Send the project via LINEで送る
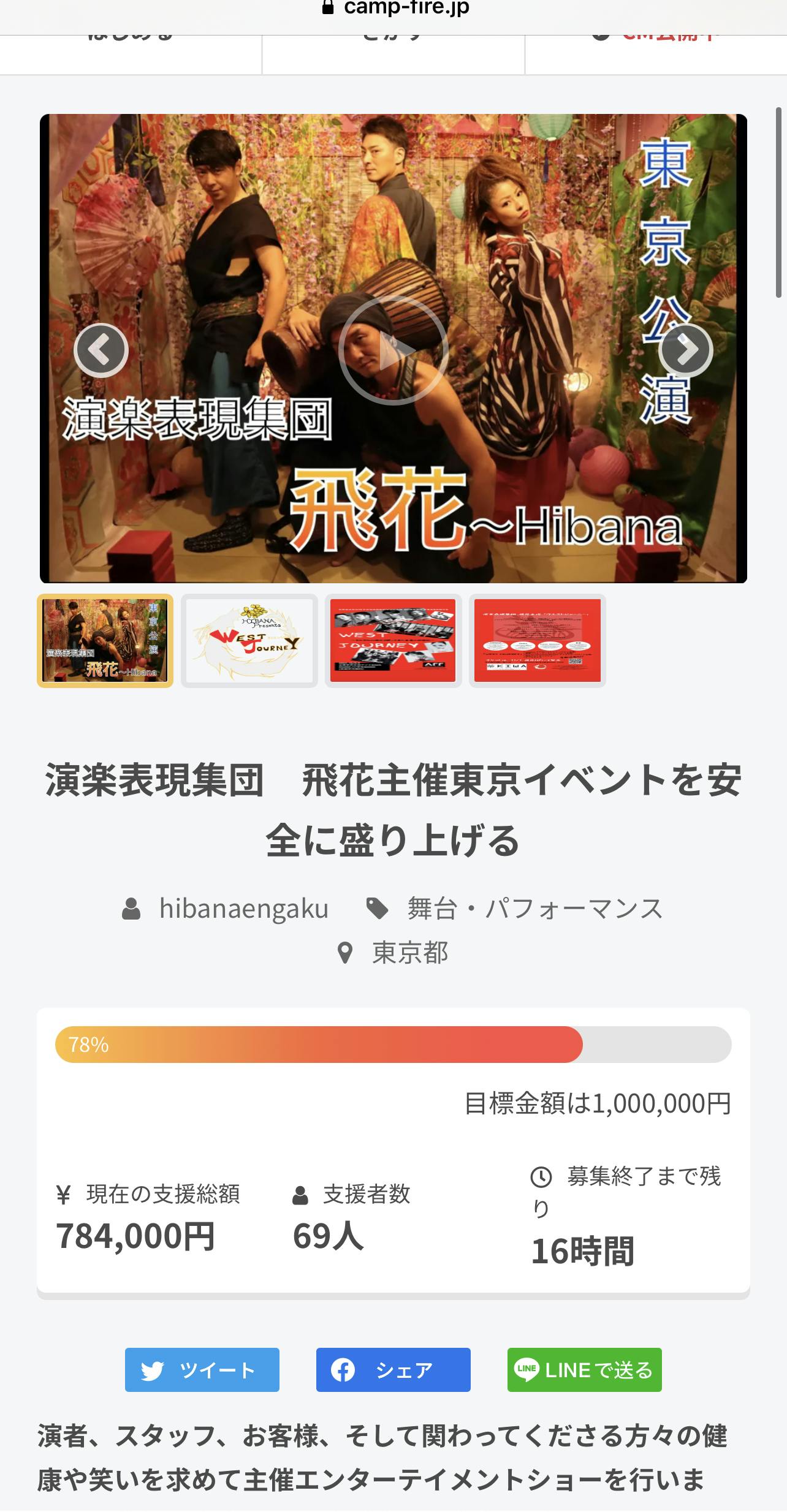Image resolution: width=787 pixels, height=1512 pixels. 584,1370
